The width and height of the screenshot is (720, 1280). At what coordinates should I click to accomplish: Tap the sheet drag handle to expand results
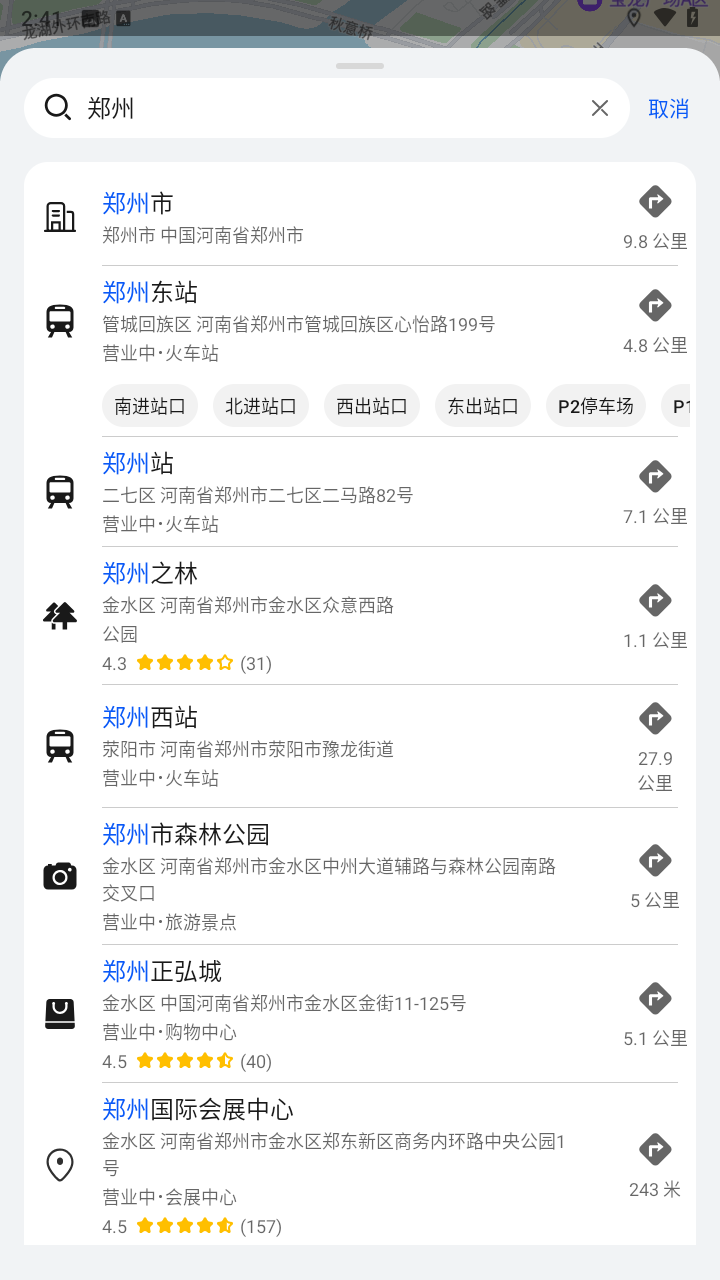(360, 66)
